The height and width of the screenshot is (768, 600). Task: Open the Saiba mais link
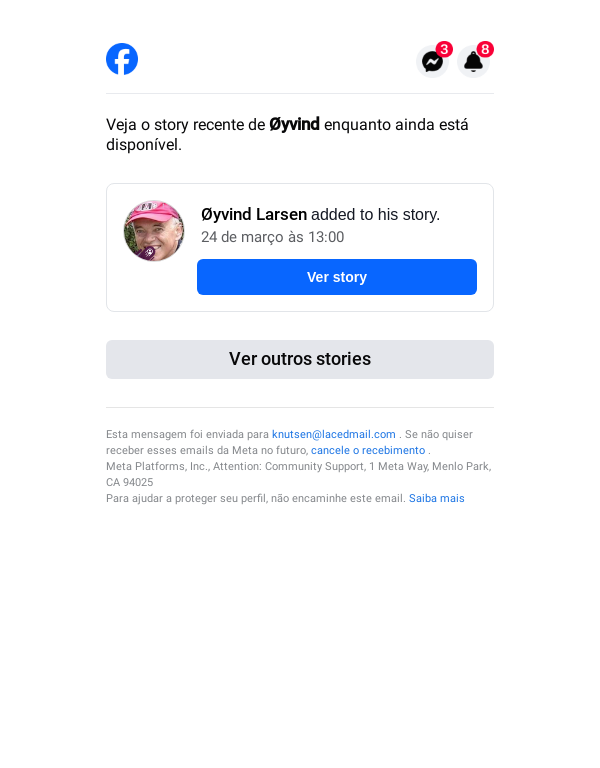pyautogui.click(x=437, y=498)
